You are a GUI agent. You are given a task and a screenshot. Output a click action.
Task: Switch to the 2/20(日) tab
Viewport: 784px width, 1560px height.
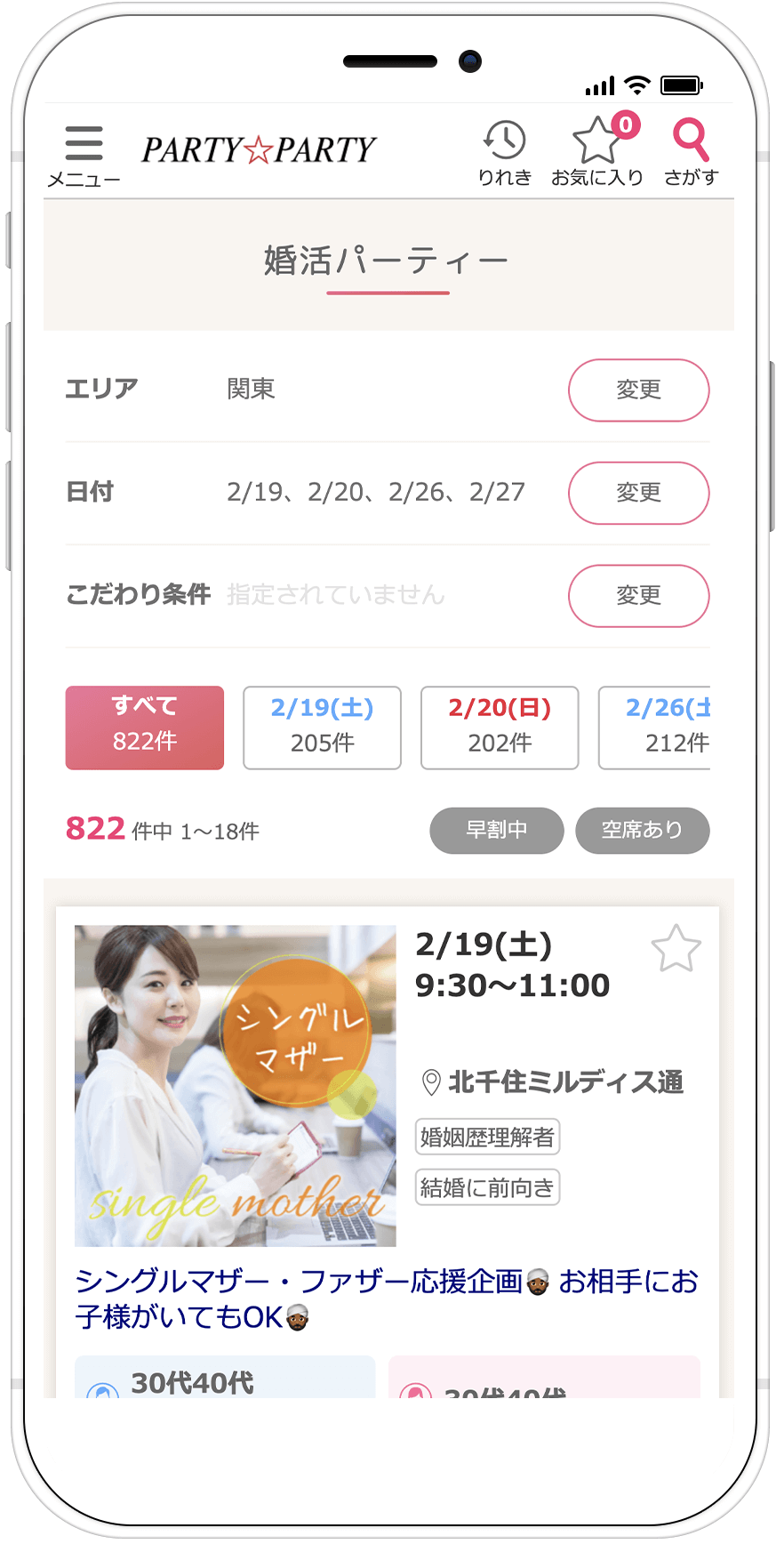click(x=500, y=727)
